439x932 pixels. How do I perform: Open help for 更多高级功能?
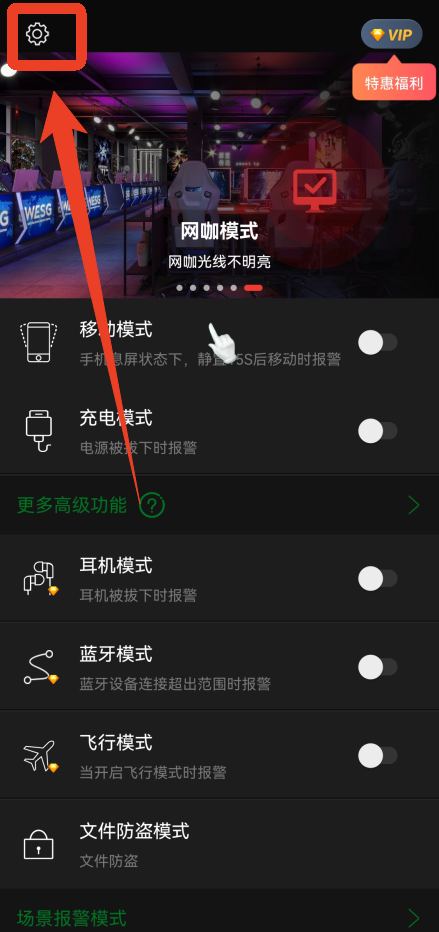tap(153, 506)
